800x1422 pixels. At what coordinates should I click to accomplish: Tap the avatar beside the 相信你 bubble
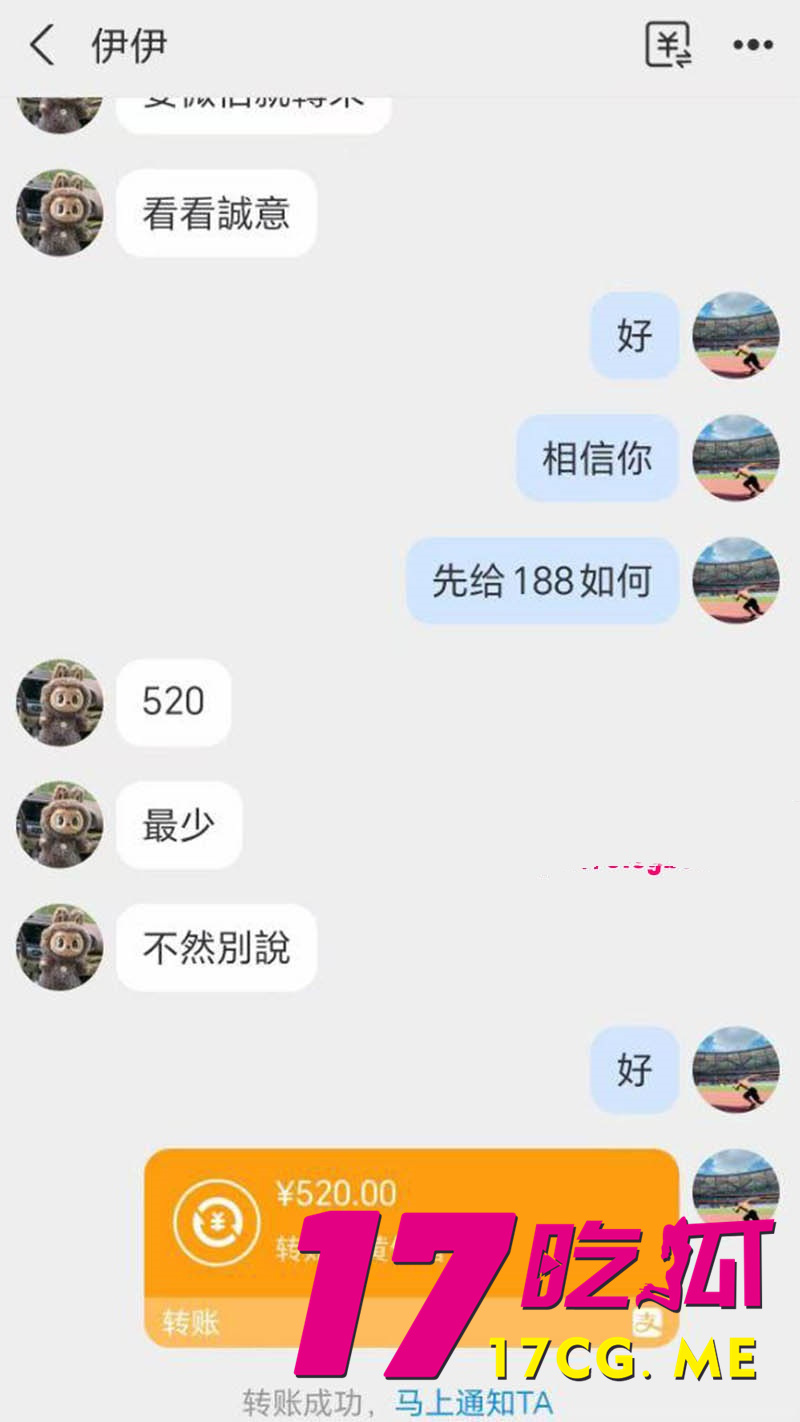736,457
